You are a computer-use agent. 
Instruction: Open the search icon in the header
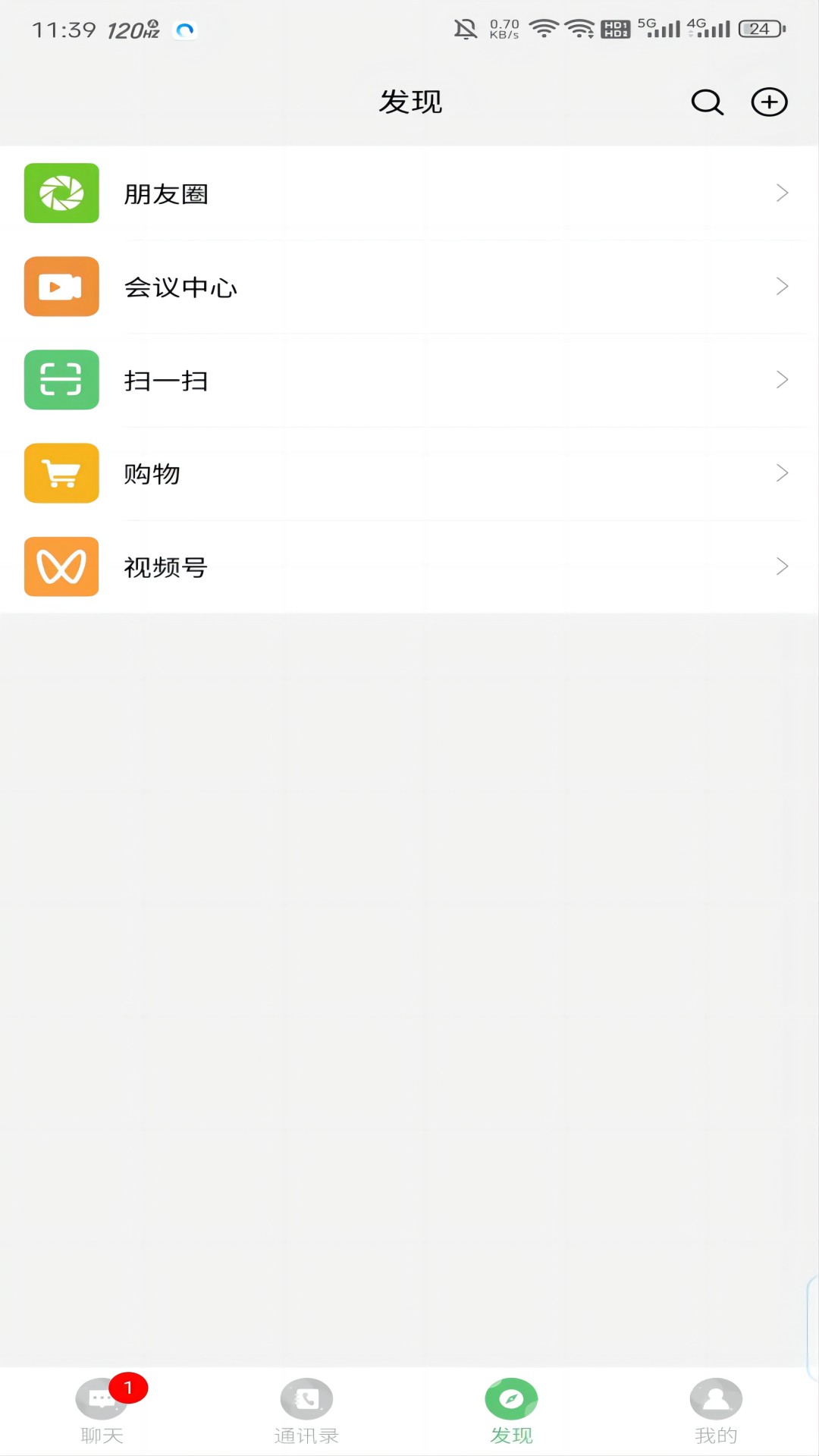click(707, 102)
